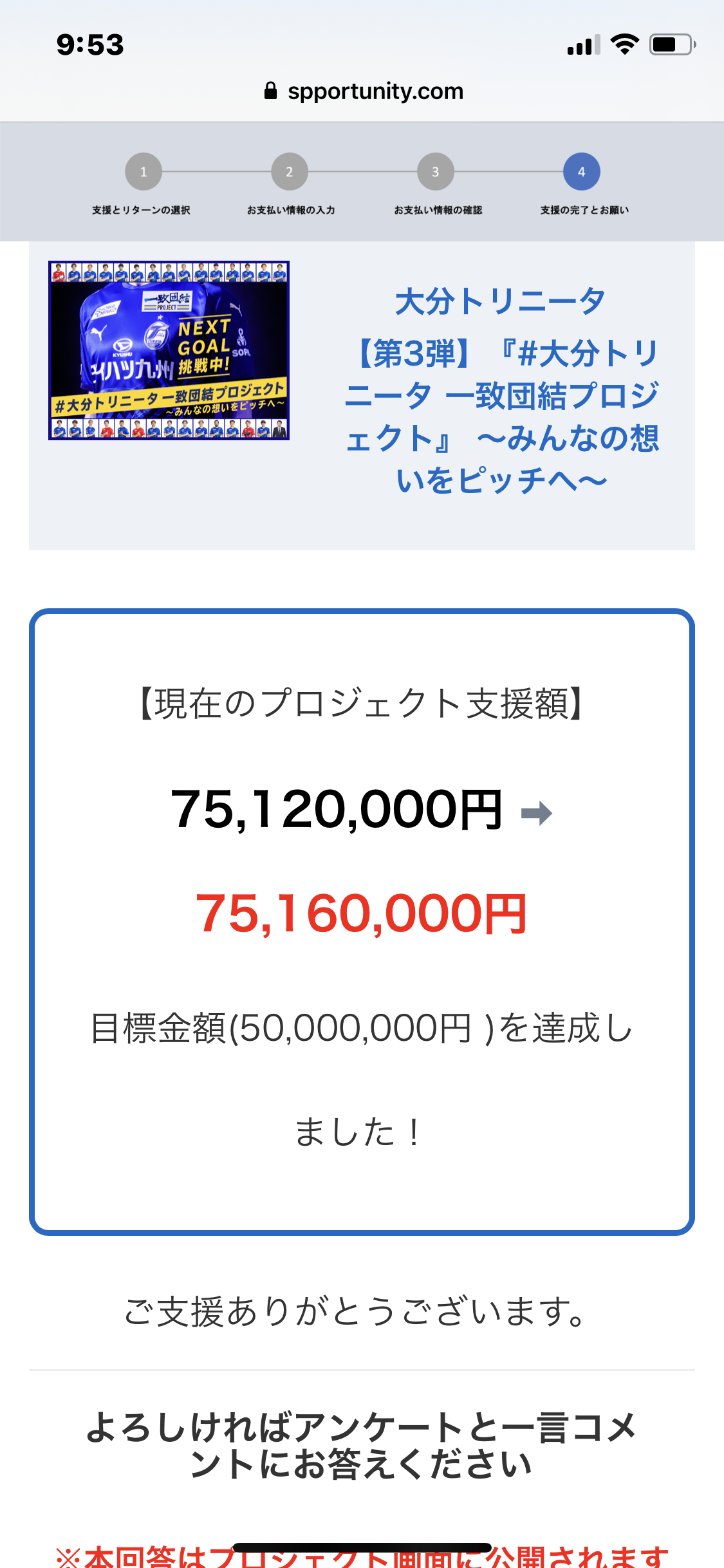Open the 大分トリニータ team link
This screenshot has height=1568, width=724.
click(x=500, y=301)
